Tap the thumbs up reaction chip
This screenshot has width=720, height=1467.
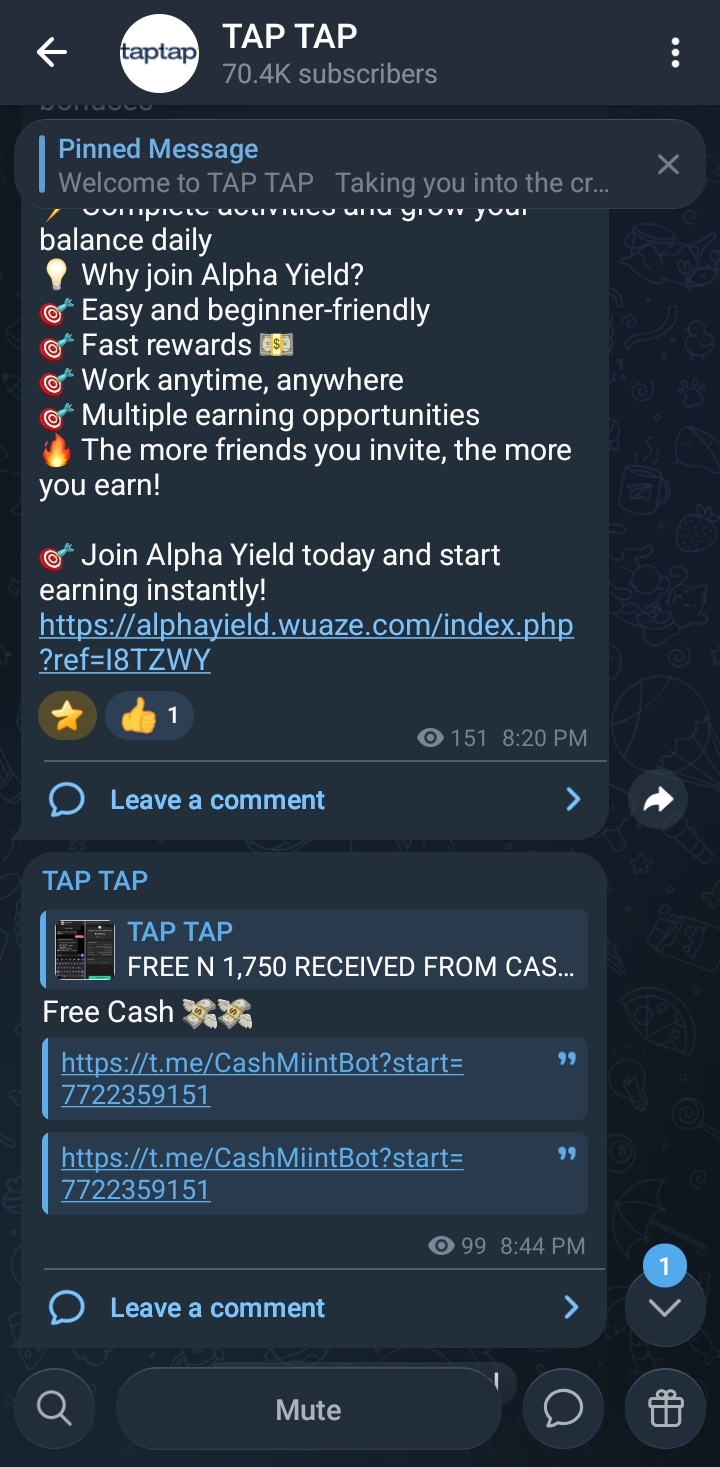coord(149,716)
